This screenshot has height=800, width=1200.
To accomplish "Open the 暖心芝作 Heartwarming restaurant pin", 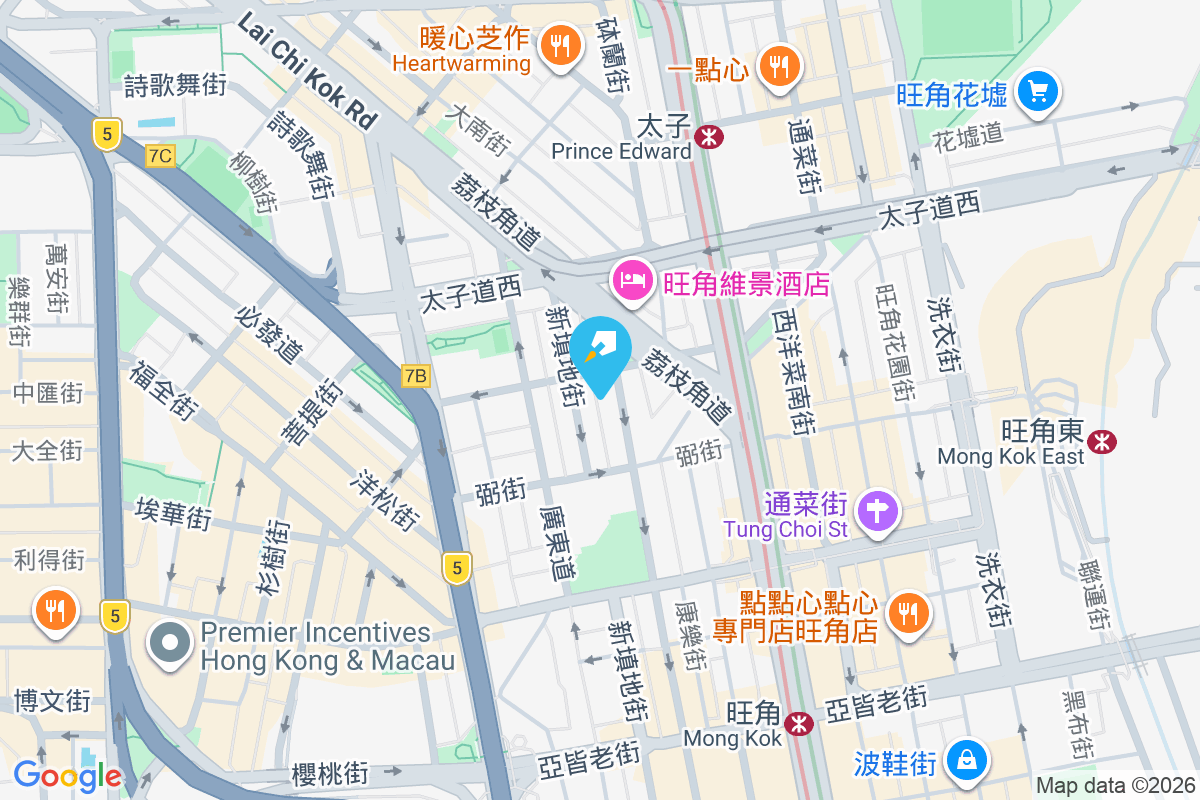I will point(561,46).
